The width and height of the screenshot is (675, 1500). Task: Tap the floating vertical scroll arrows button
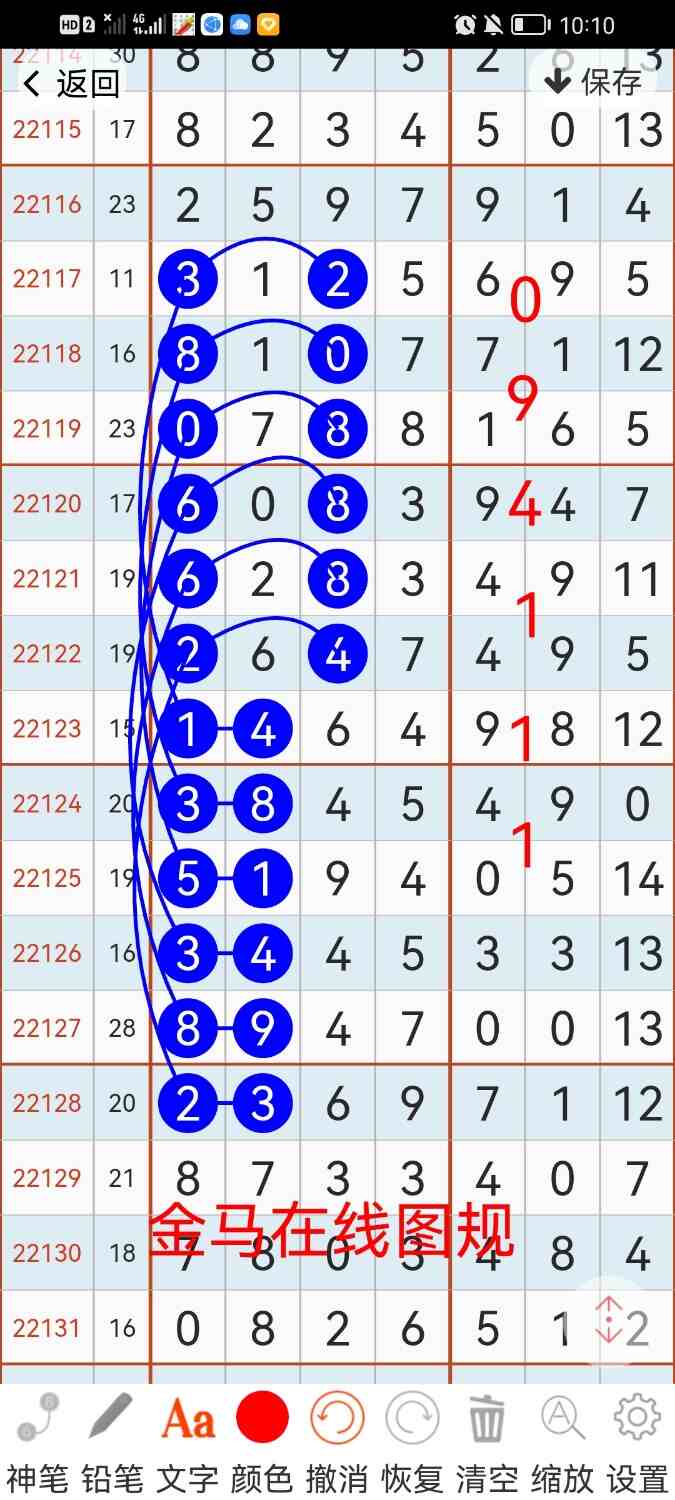pos(609,1319)
